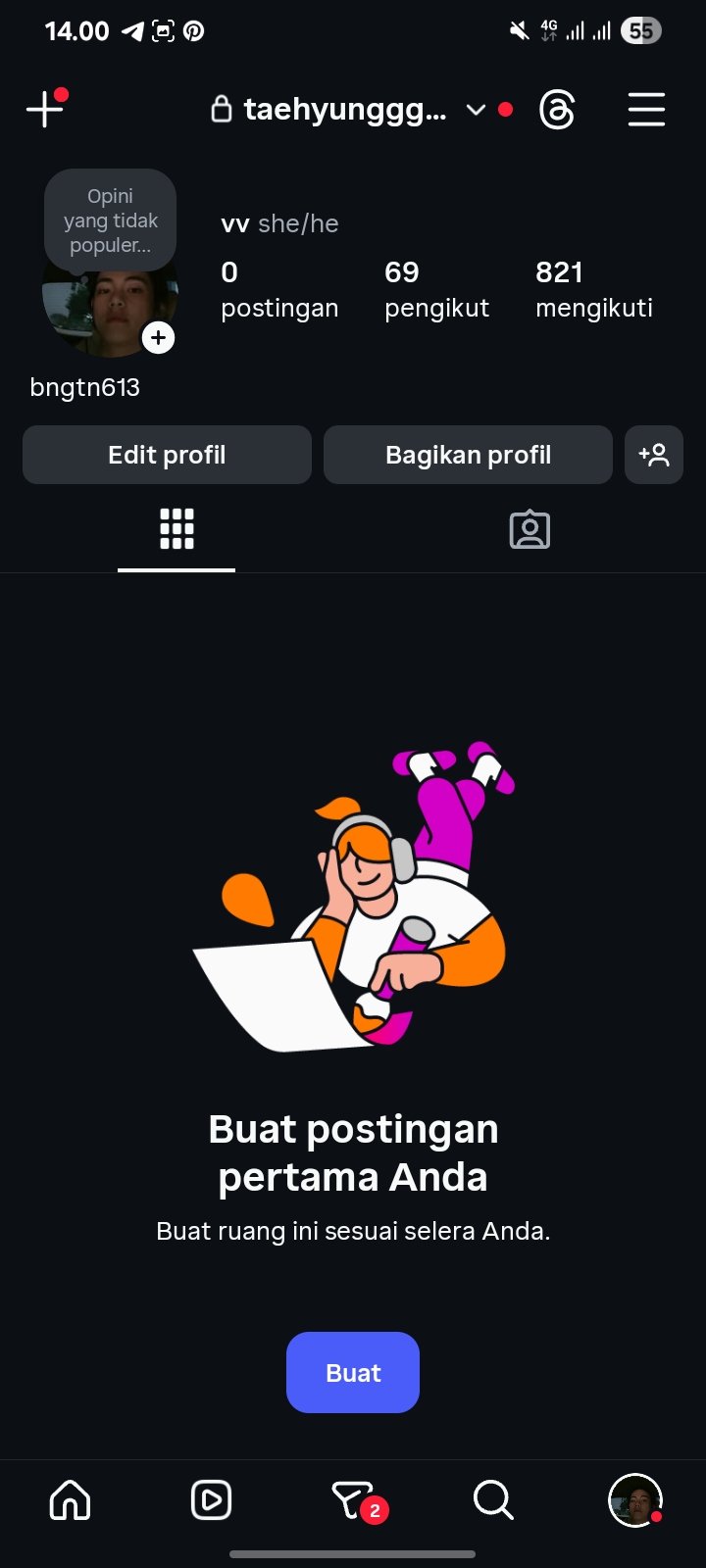Select the profile tab in bottom navigation
Screen dimensions: 706x1568
[635, 1499]
